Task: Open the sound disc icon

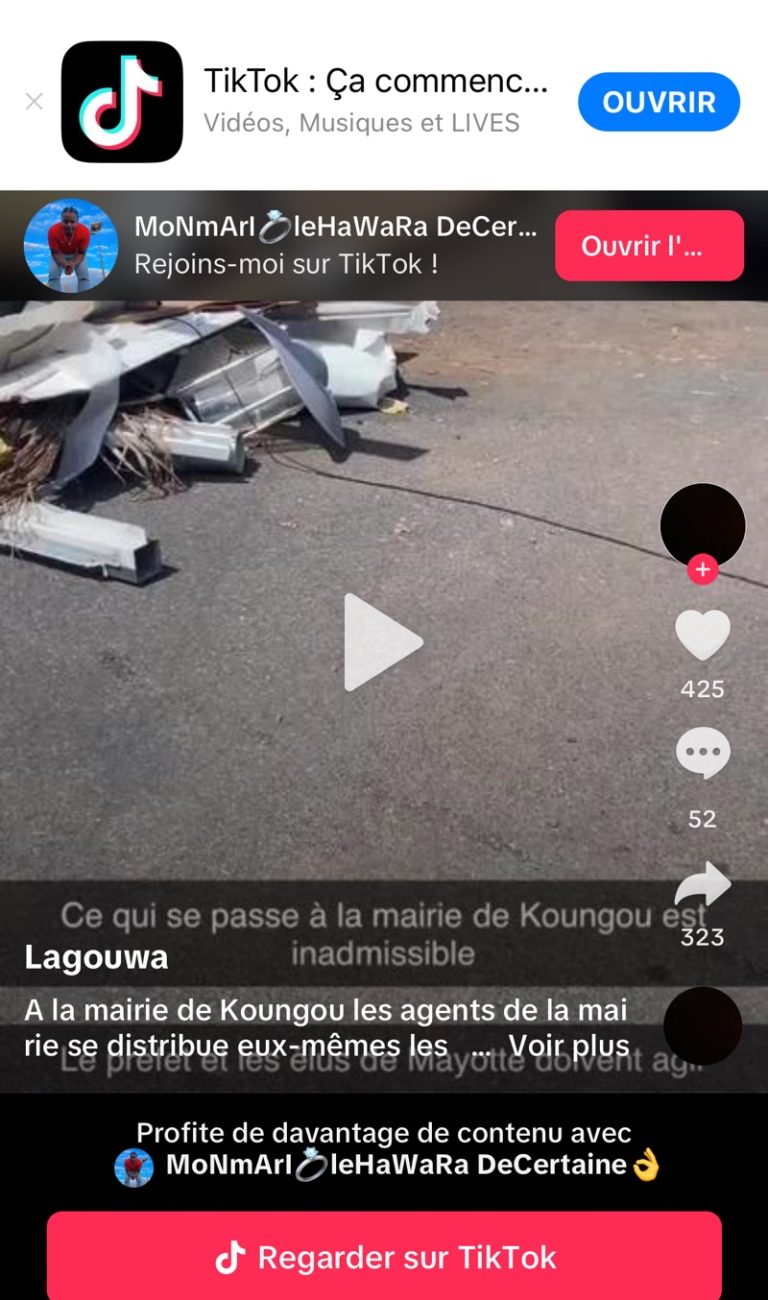Action: [x=703, y=1026]
